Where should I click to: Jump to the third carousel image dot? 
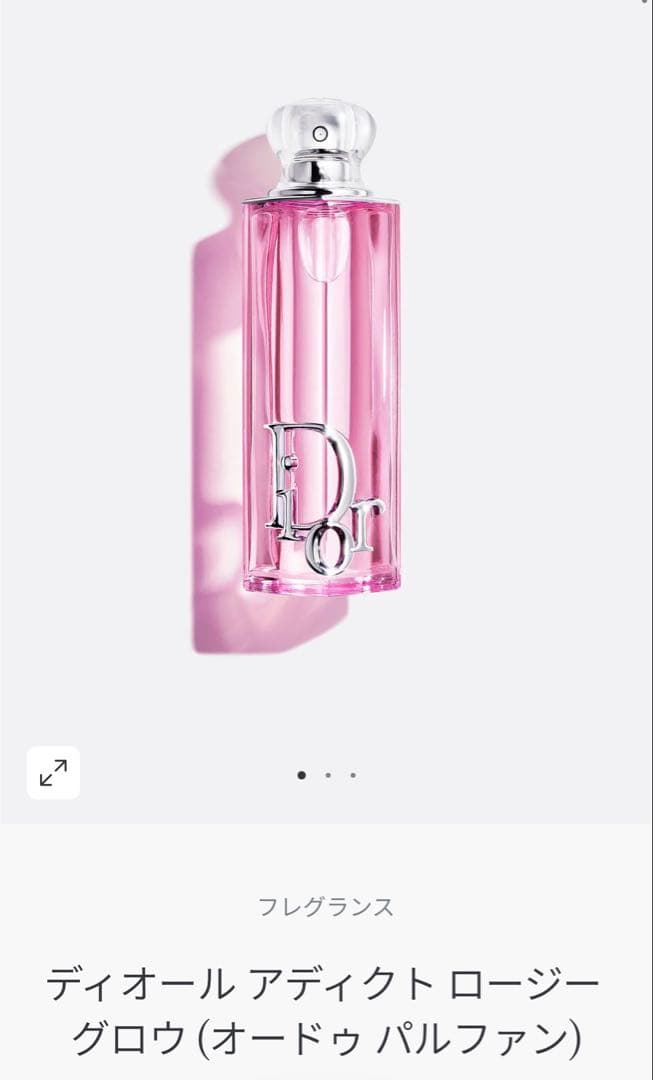coord(353,774)
